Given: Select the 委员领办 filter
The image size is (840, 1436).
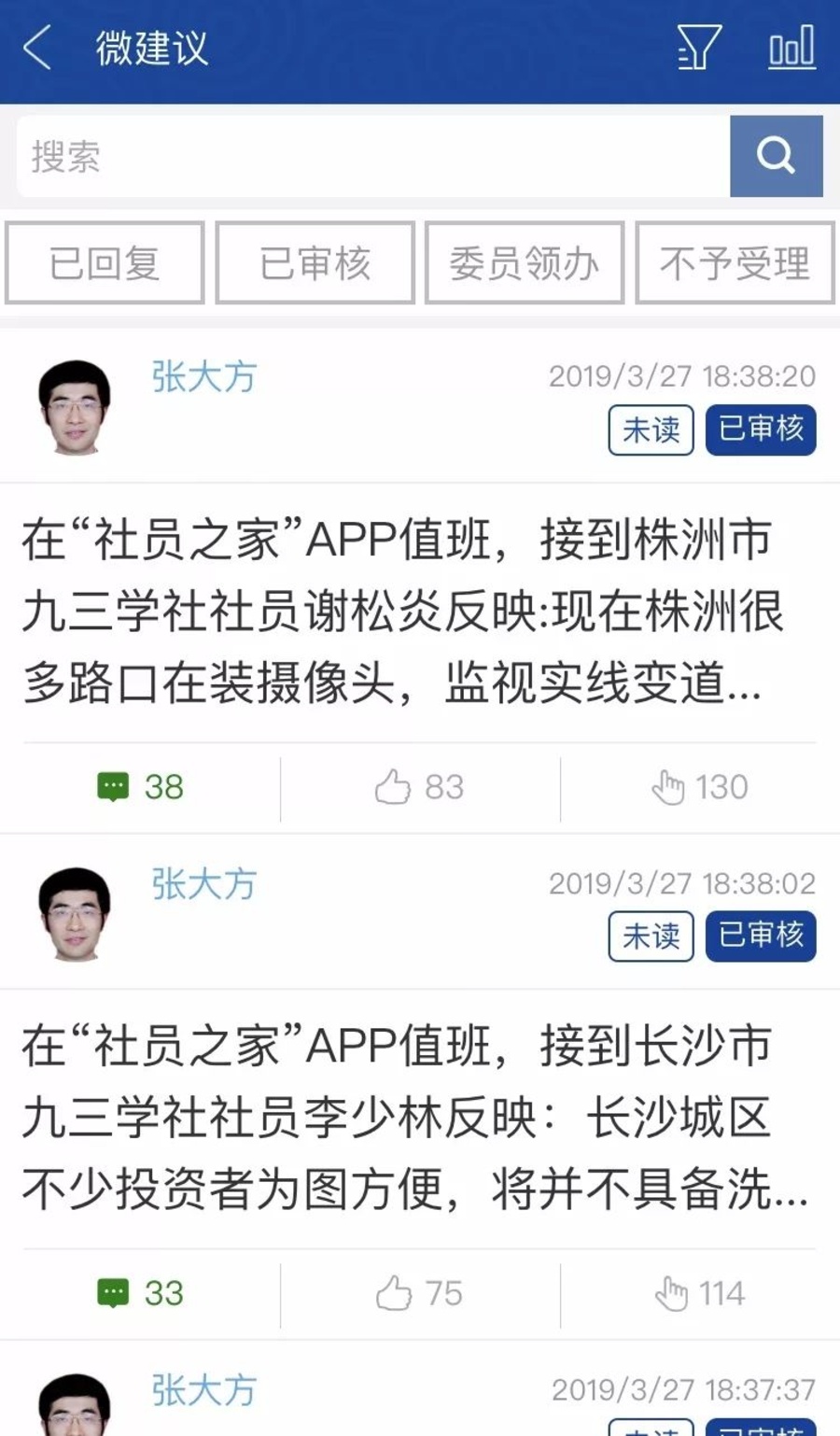Looking at the screenshot, I should (x=525, y=263).
